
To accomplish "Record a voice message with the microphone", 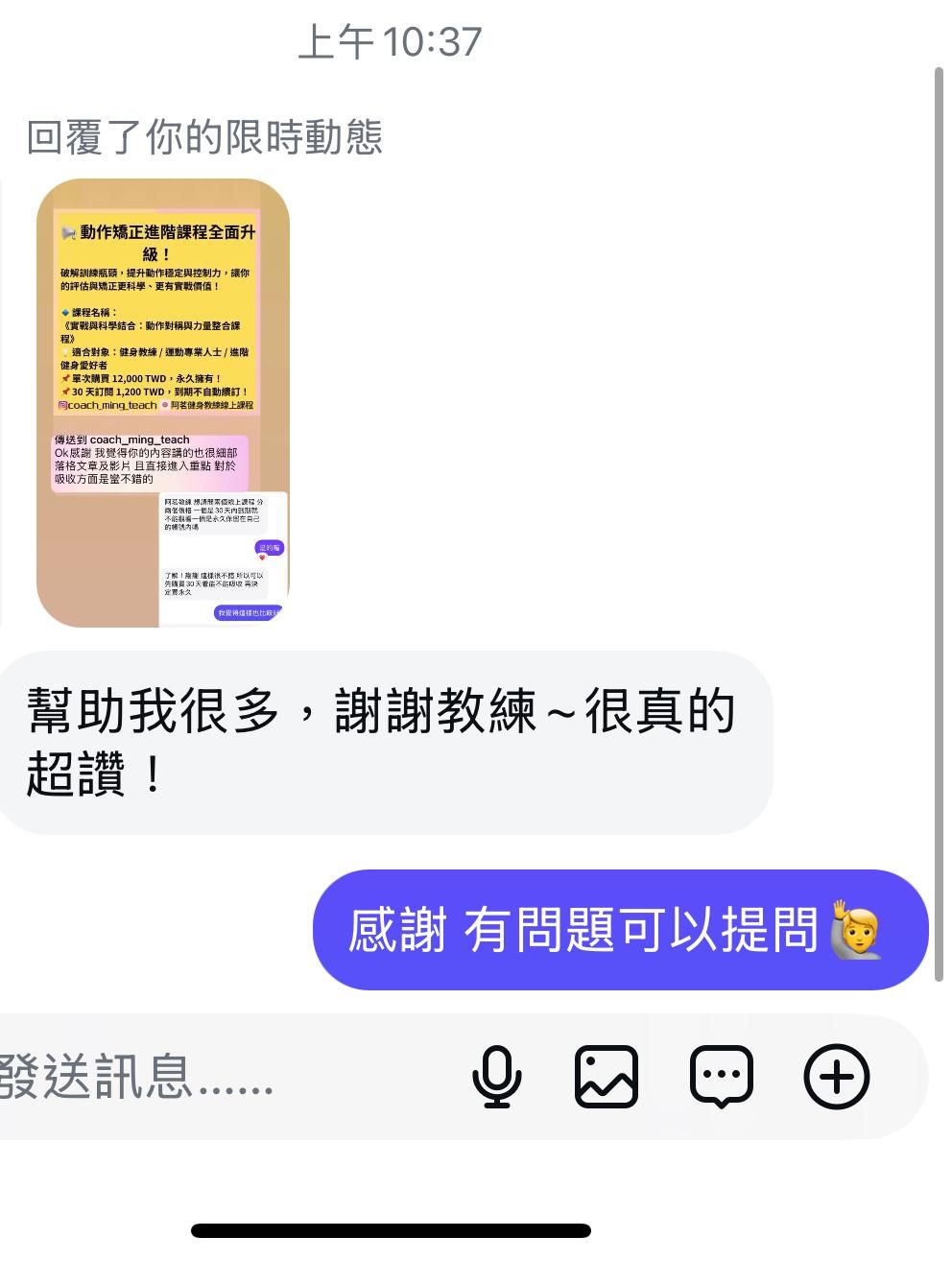I will [496, 1077].
